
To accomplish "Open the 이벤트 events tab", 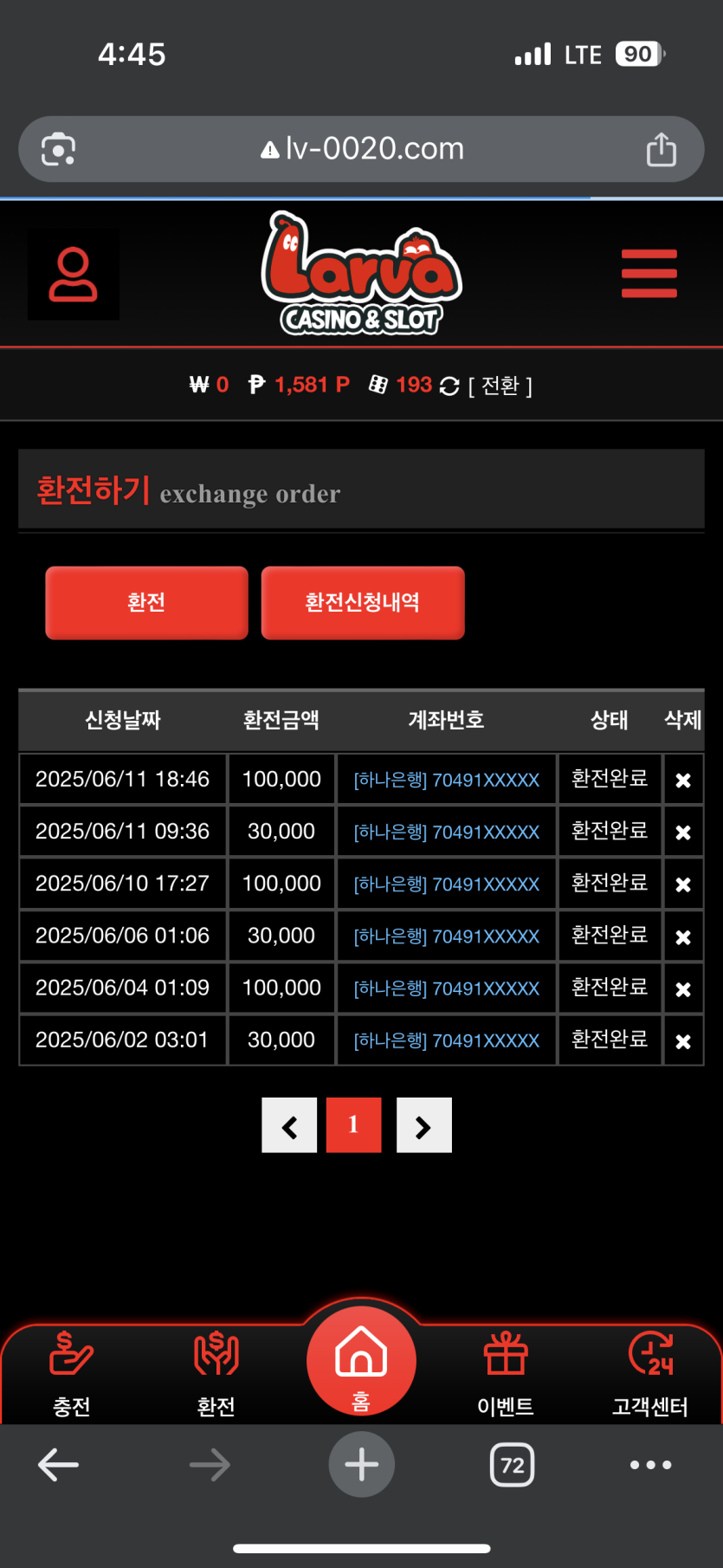I will pos(506,1373).
